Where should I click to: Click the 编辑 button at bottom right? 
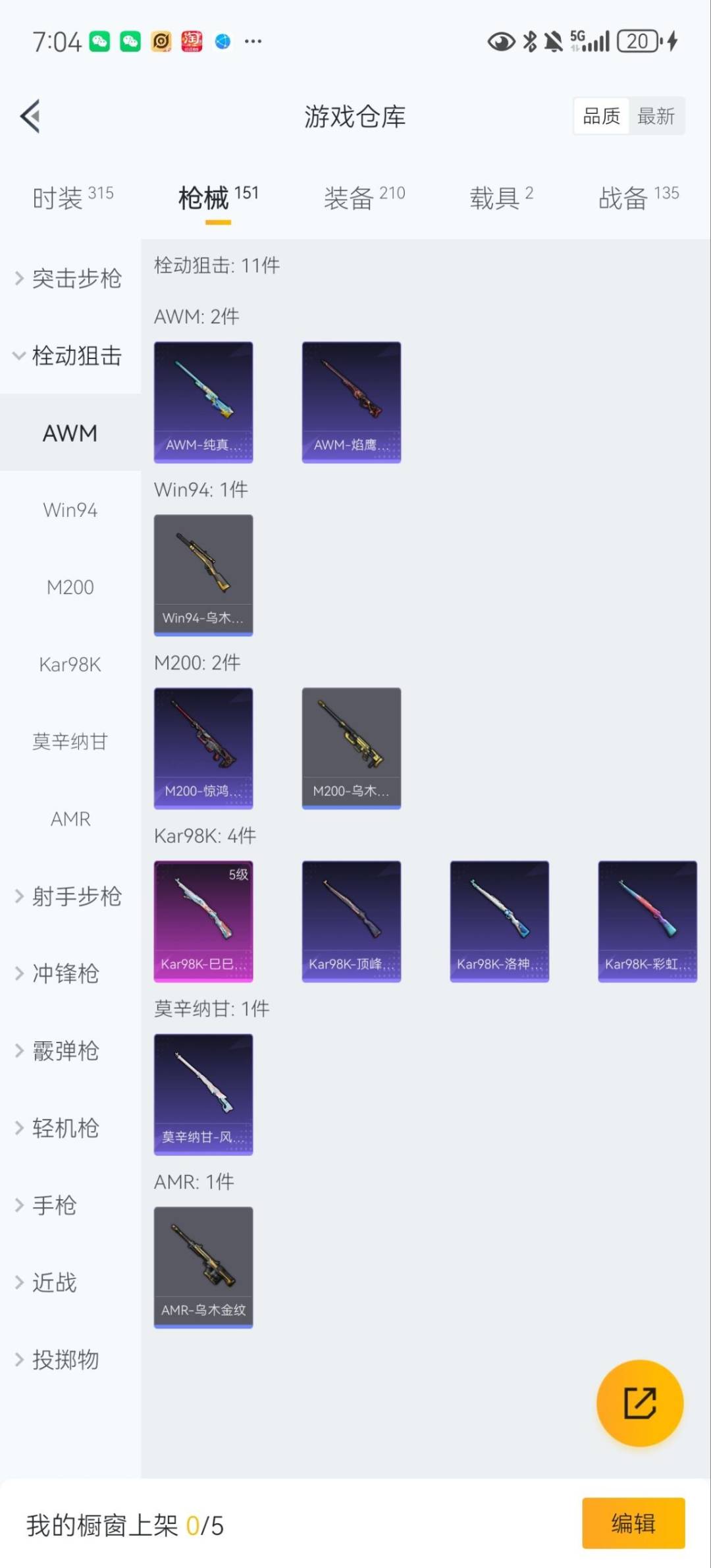[634, 1523]
